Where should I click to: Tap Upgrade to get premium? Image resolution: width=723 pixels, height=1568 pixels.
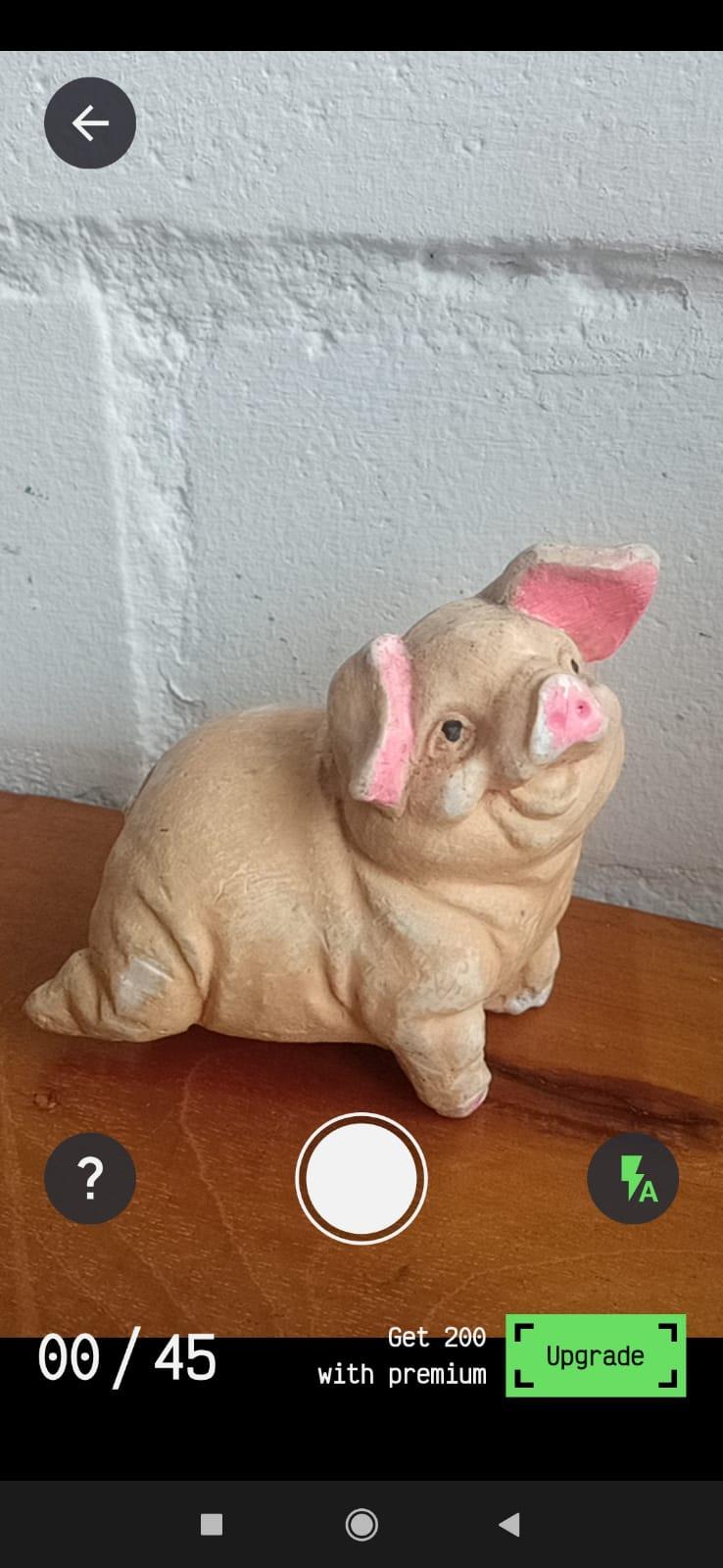tap(596, 1355)
